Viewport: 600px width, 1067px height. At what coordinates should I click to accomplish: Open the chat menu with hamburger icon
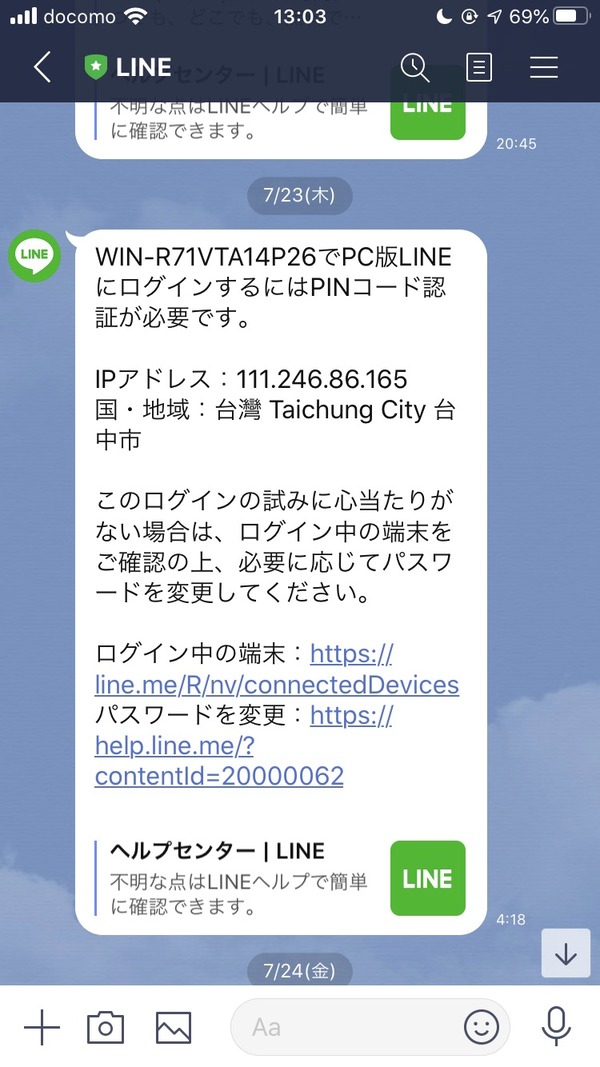click(x=544, y=67)
